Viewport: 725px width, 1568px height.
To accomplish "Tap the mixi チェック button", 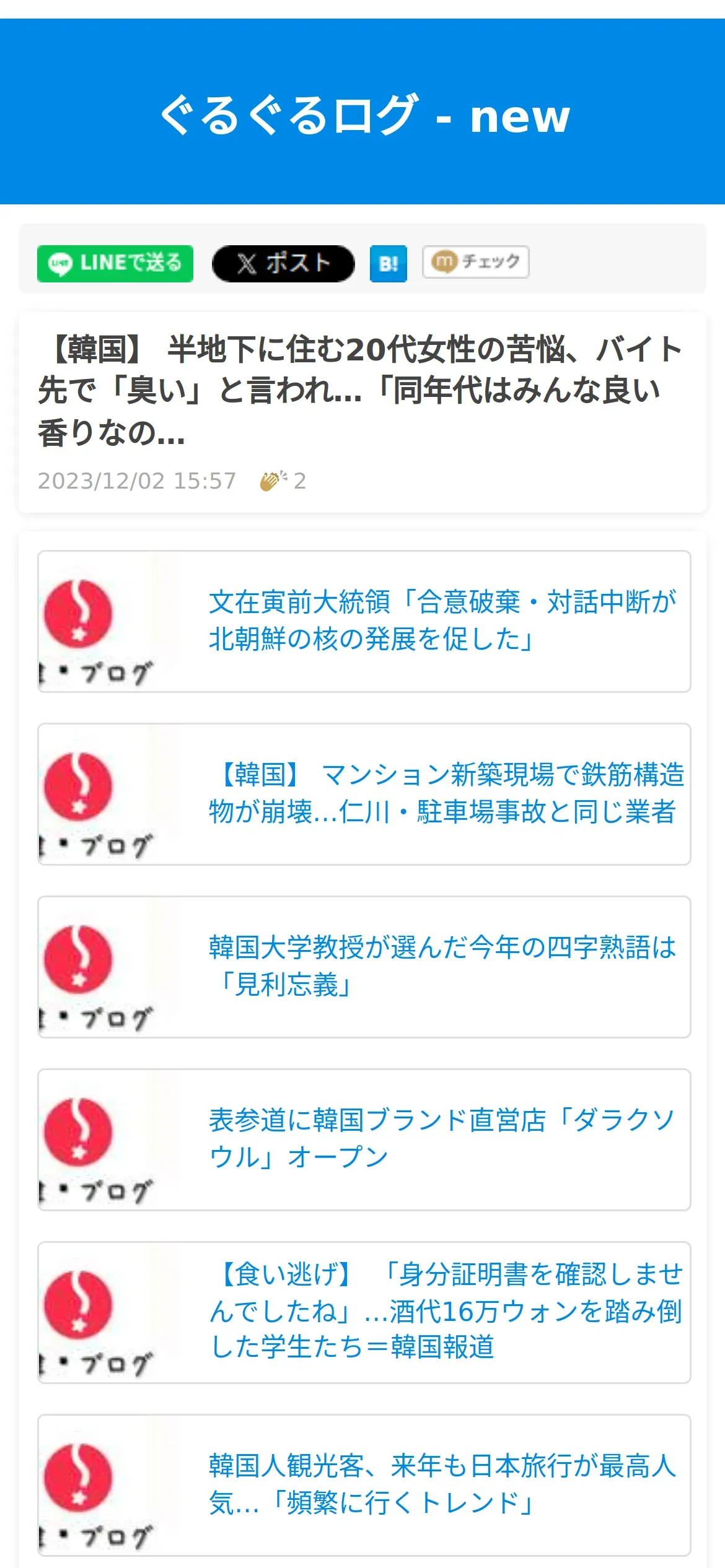I will tap(476, 262).
